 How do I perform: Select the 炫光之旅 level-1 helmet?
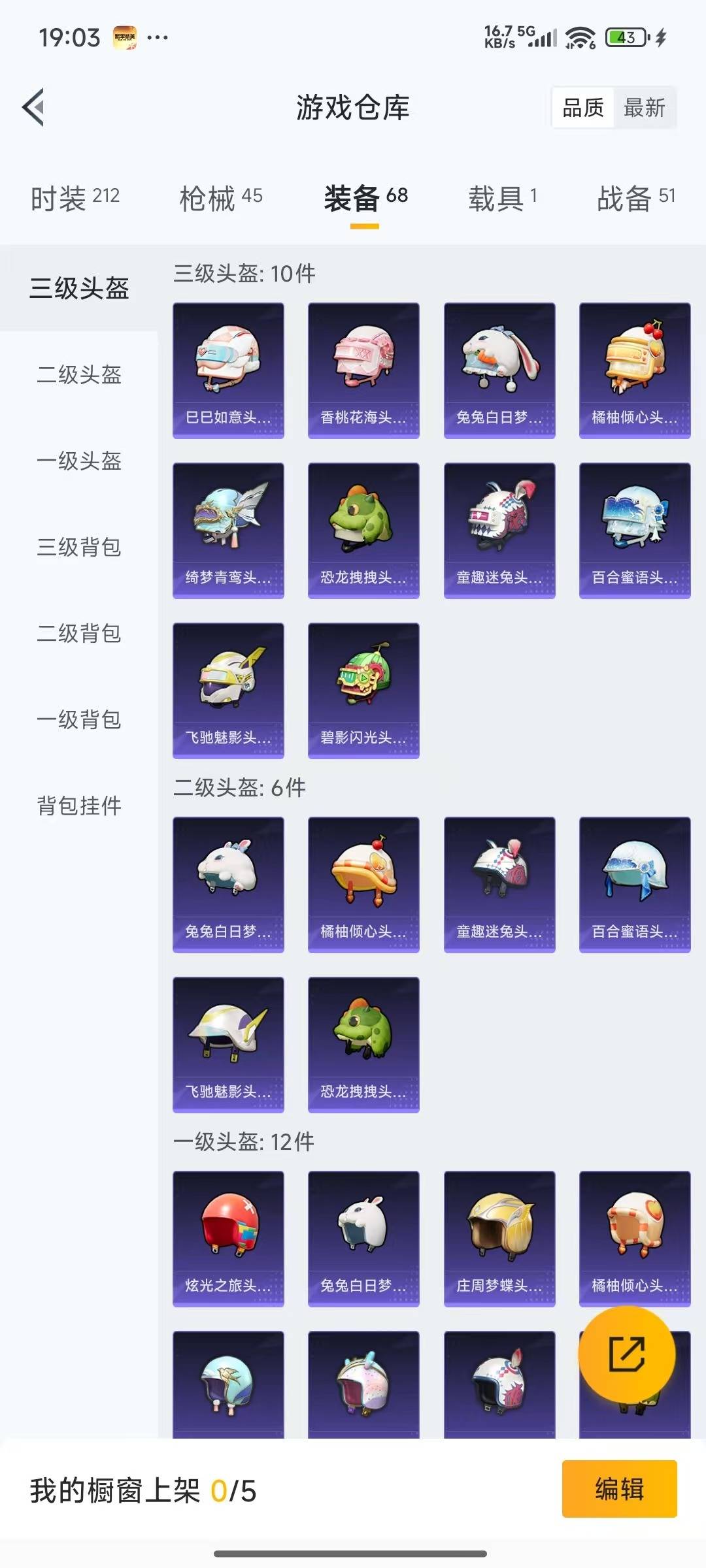pyautogui.click(x=227, y=1237)
